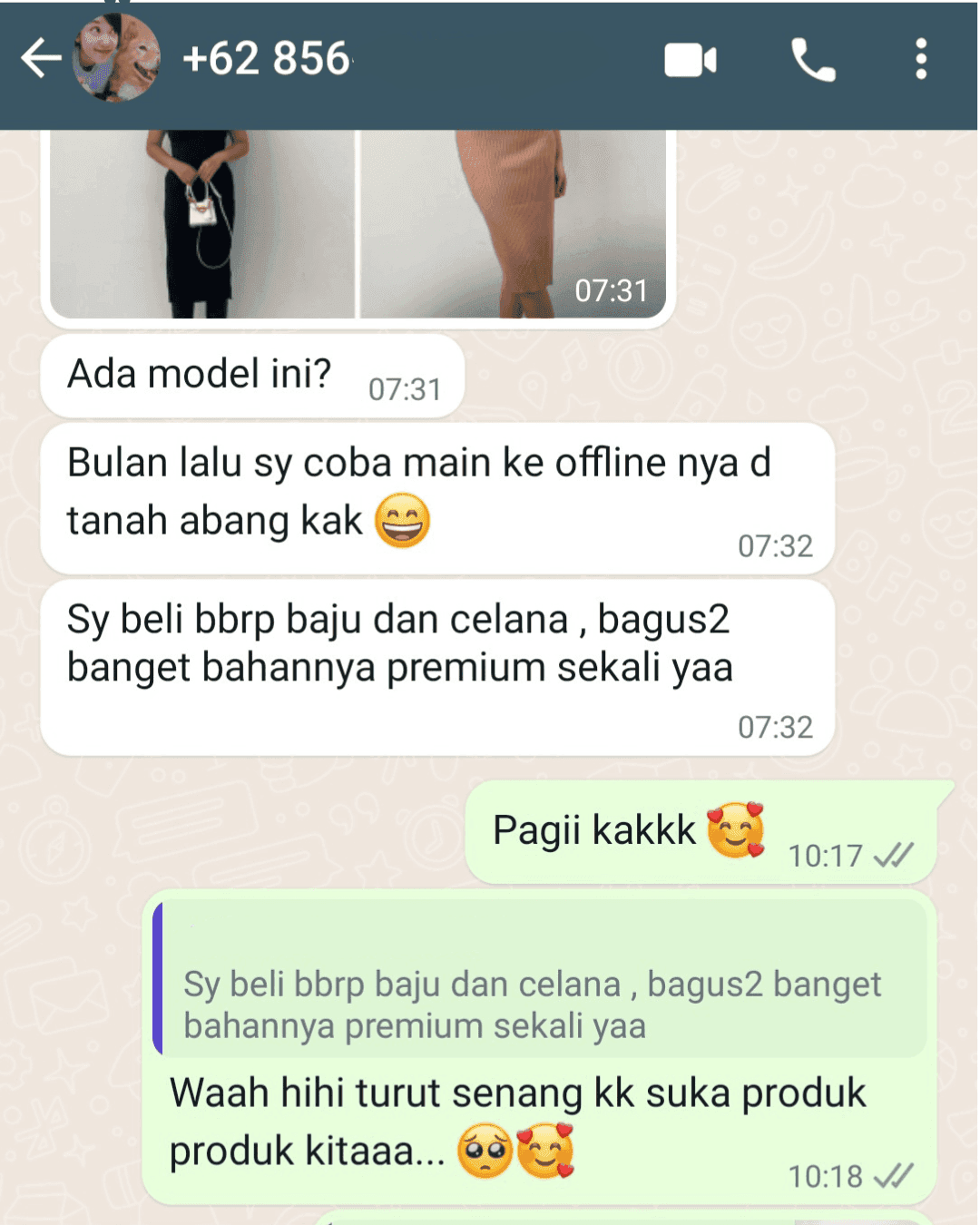Open contact info for +62 856
The image size is (980, 1225).
click(x=267, y=59)
